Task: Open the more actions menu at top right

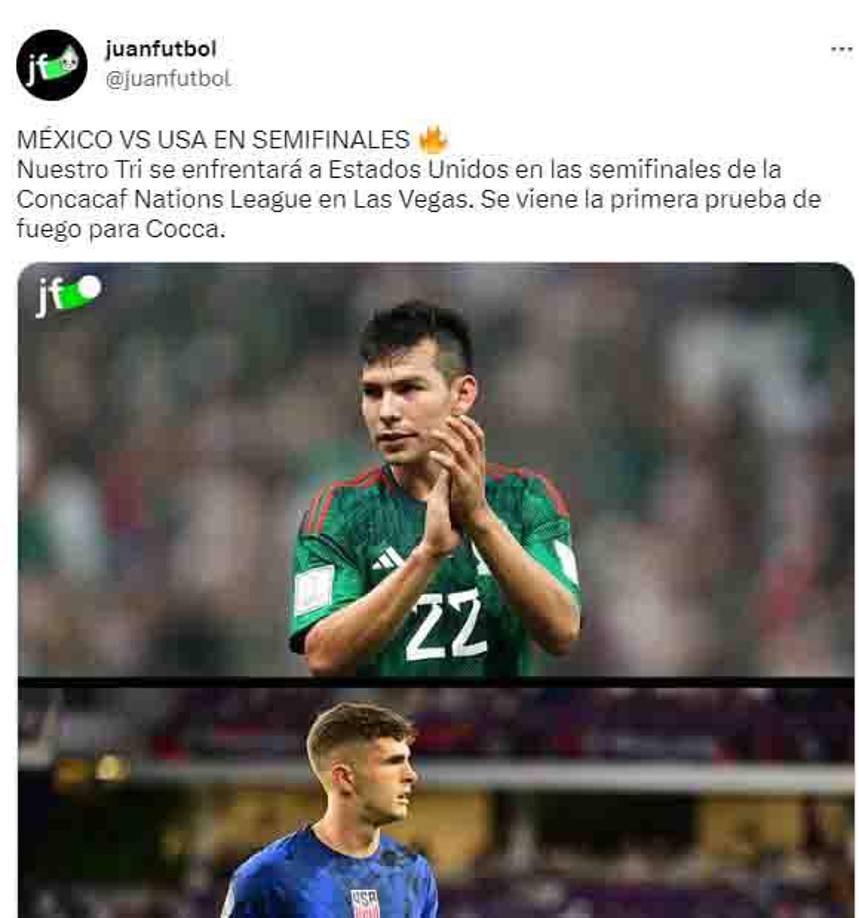Action: tap(840, 48)
